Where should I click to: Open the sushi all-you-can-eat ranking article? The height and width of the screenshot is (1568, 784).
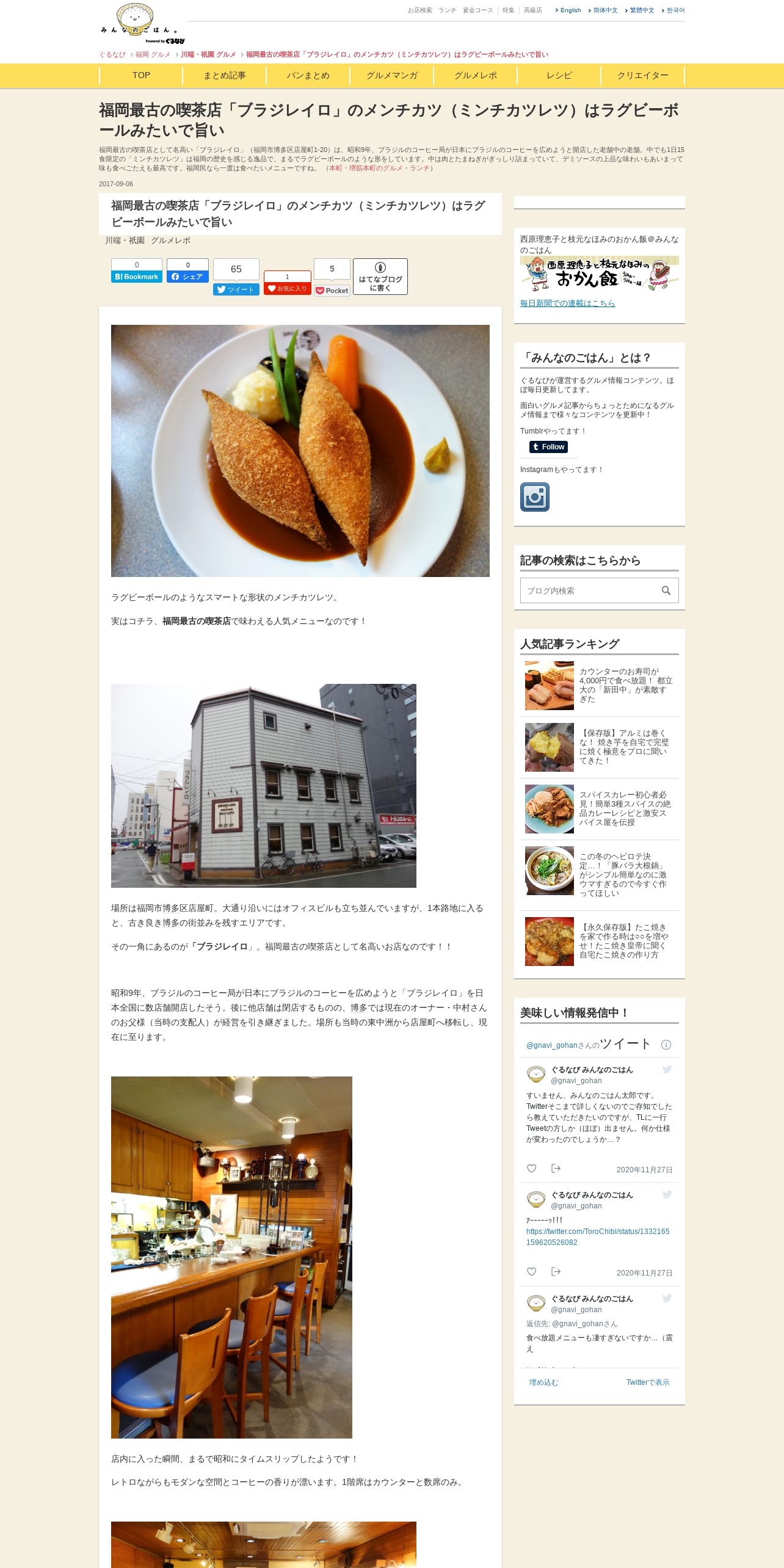coord(626,685)
